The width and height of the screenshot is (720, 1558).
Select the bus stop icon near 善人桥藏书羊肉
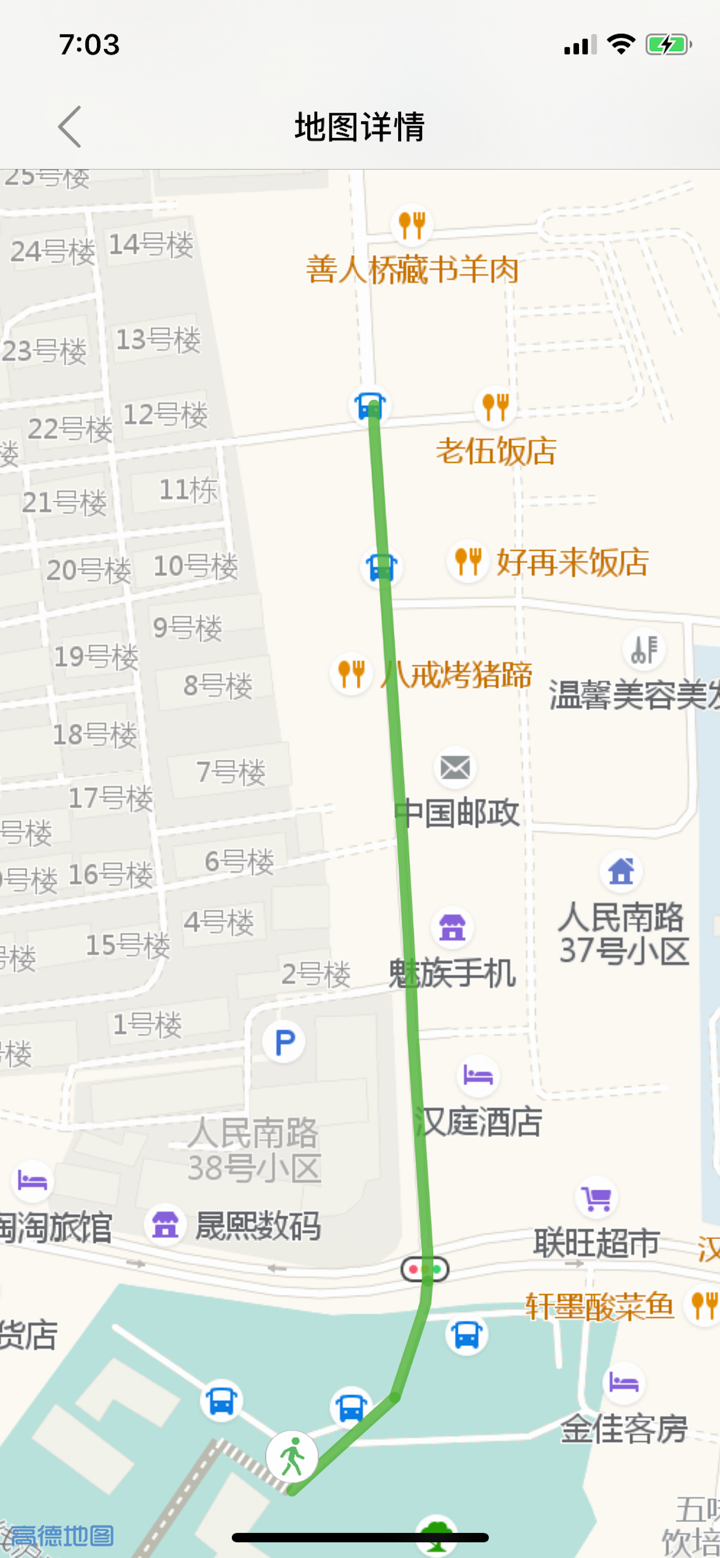[371, 406]
